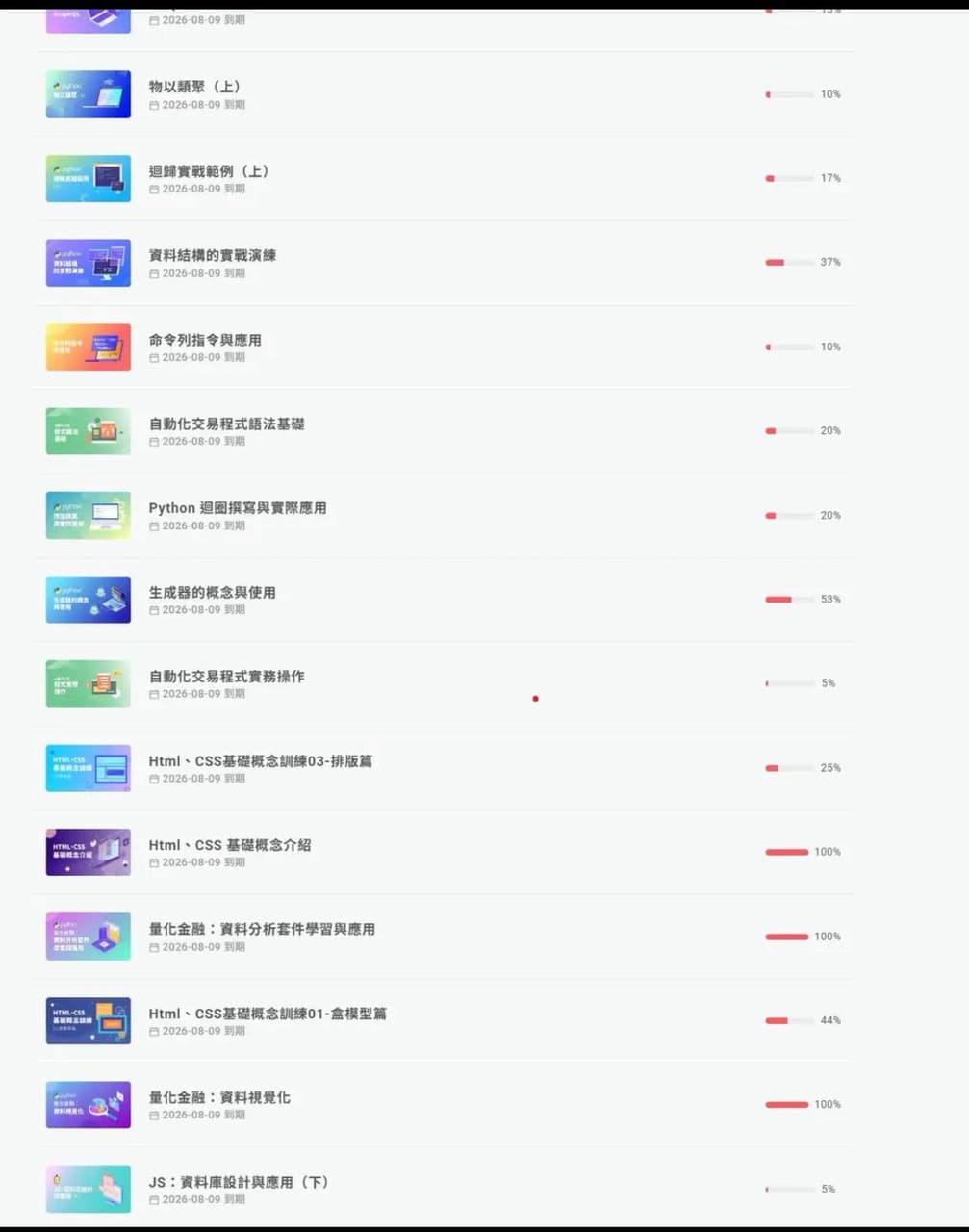This screenshot has height=1232, width=969.
Task: Click the JS：資料庫設計與應用（下）thumbnail
Action: point(88,1189)
